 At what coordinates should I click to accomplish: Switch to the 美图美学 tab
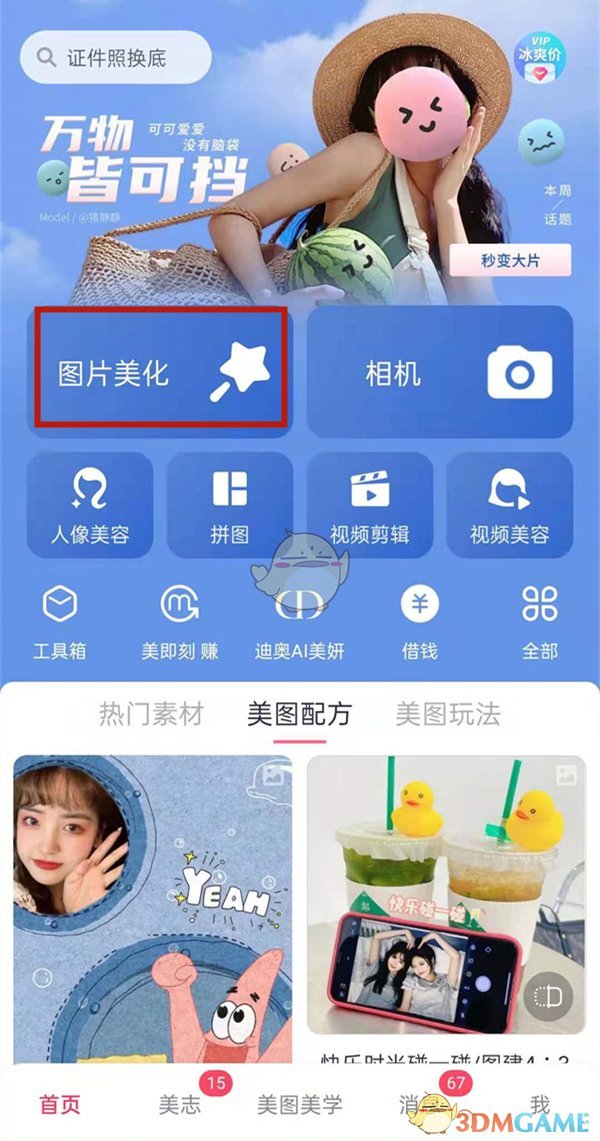(x=300, y=1105)
